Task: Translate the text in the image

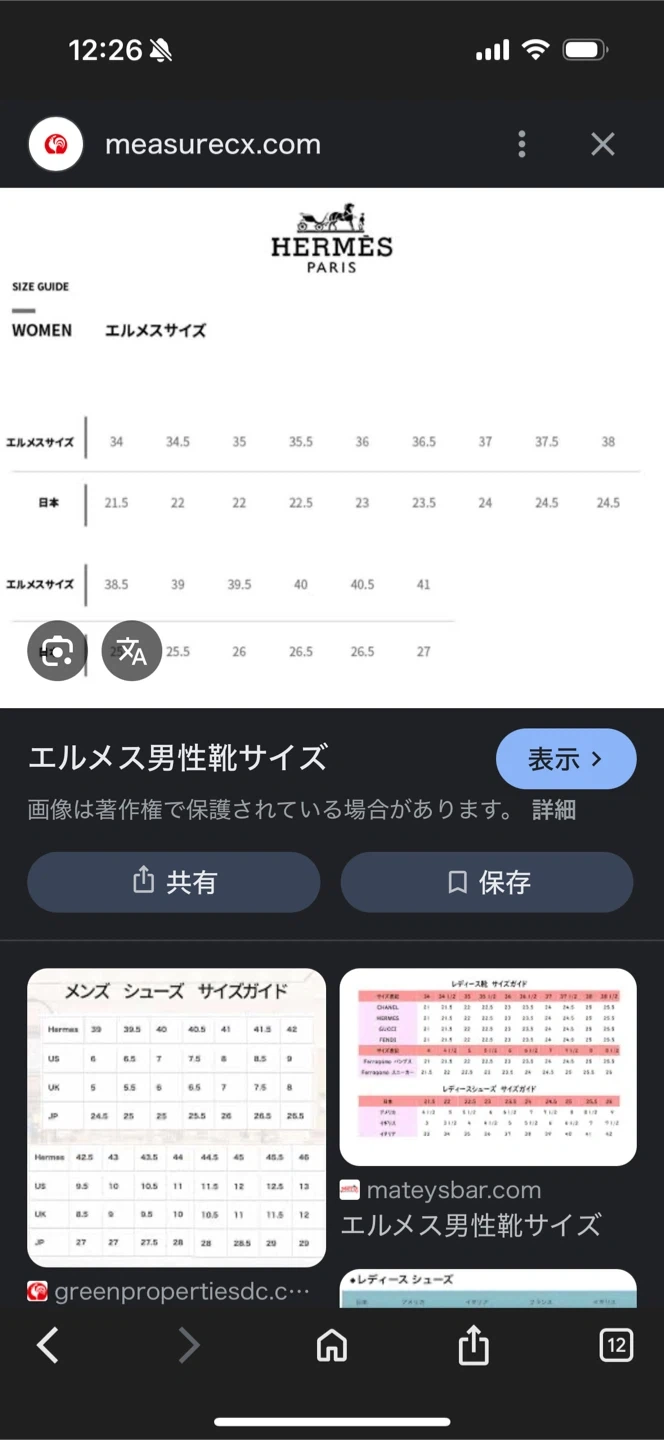Action: click(132, 651)
